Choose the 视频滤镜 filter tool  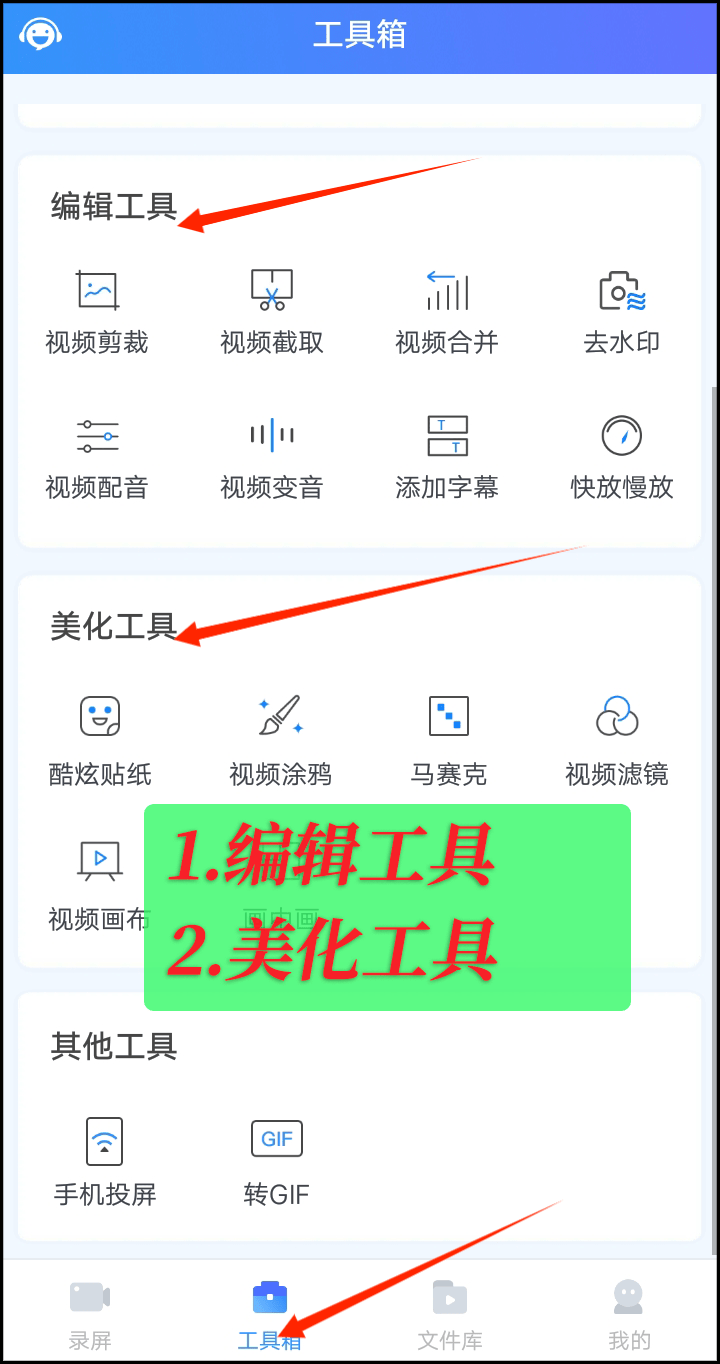click(x=617, y=740)
